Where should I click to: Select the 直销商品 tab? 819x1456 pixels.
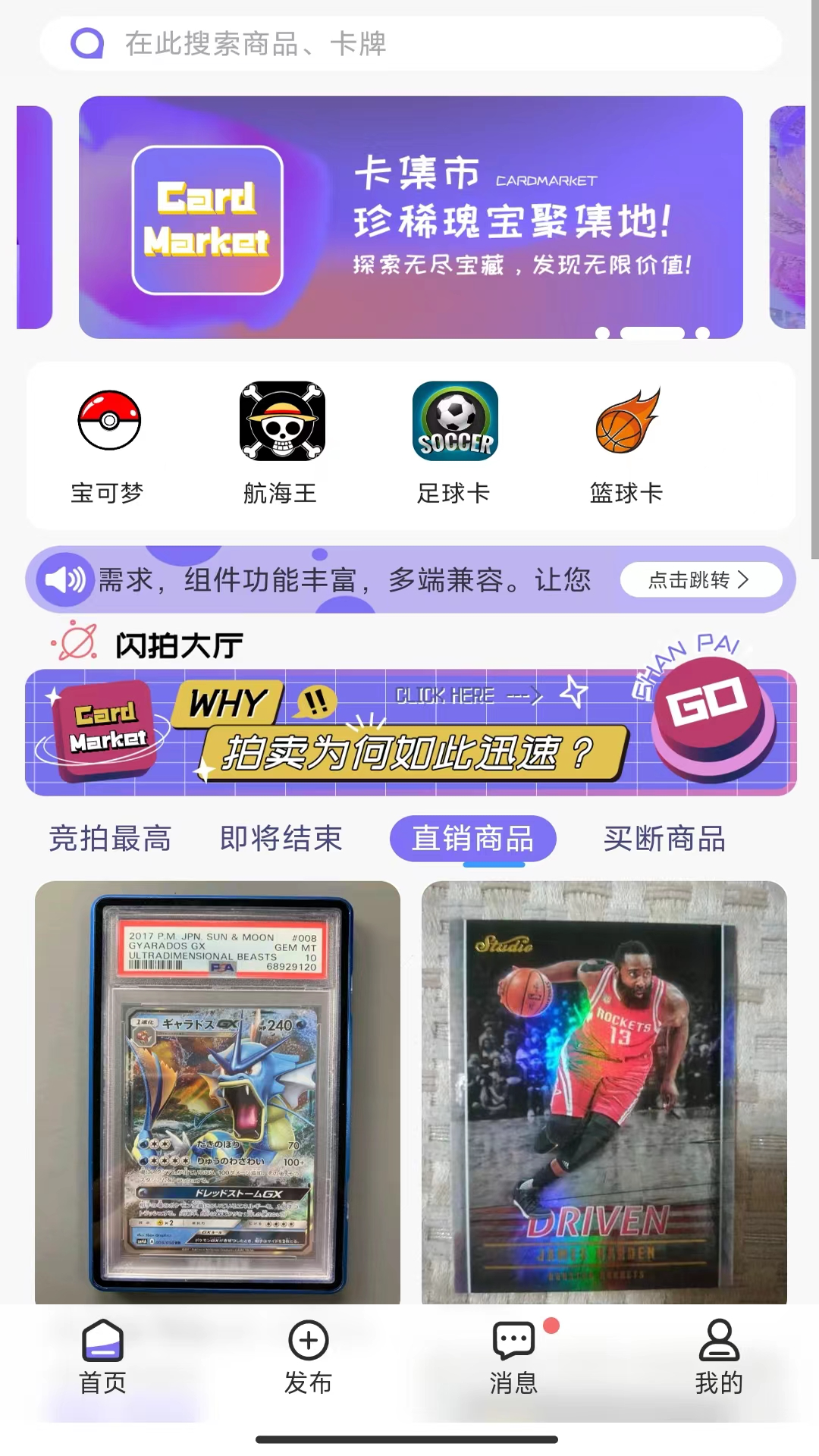[x=472, y=839]
